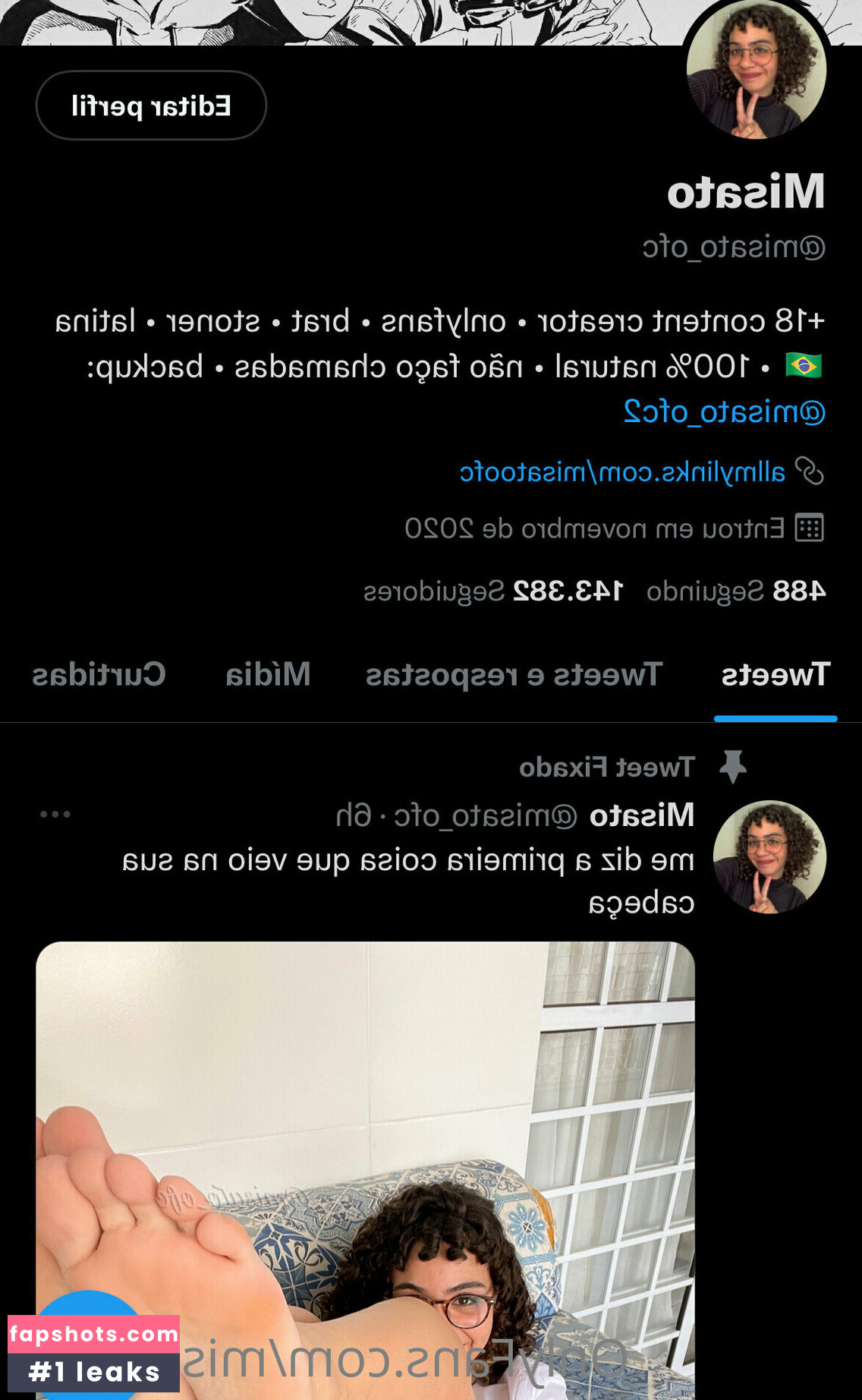Visit the allmylinks.com/misatoofc link
862x1400 pixels.
pos(622,472)
